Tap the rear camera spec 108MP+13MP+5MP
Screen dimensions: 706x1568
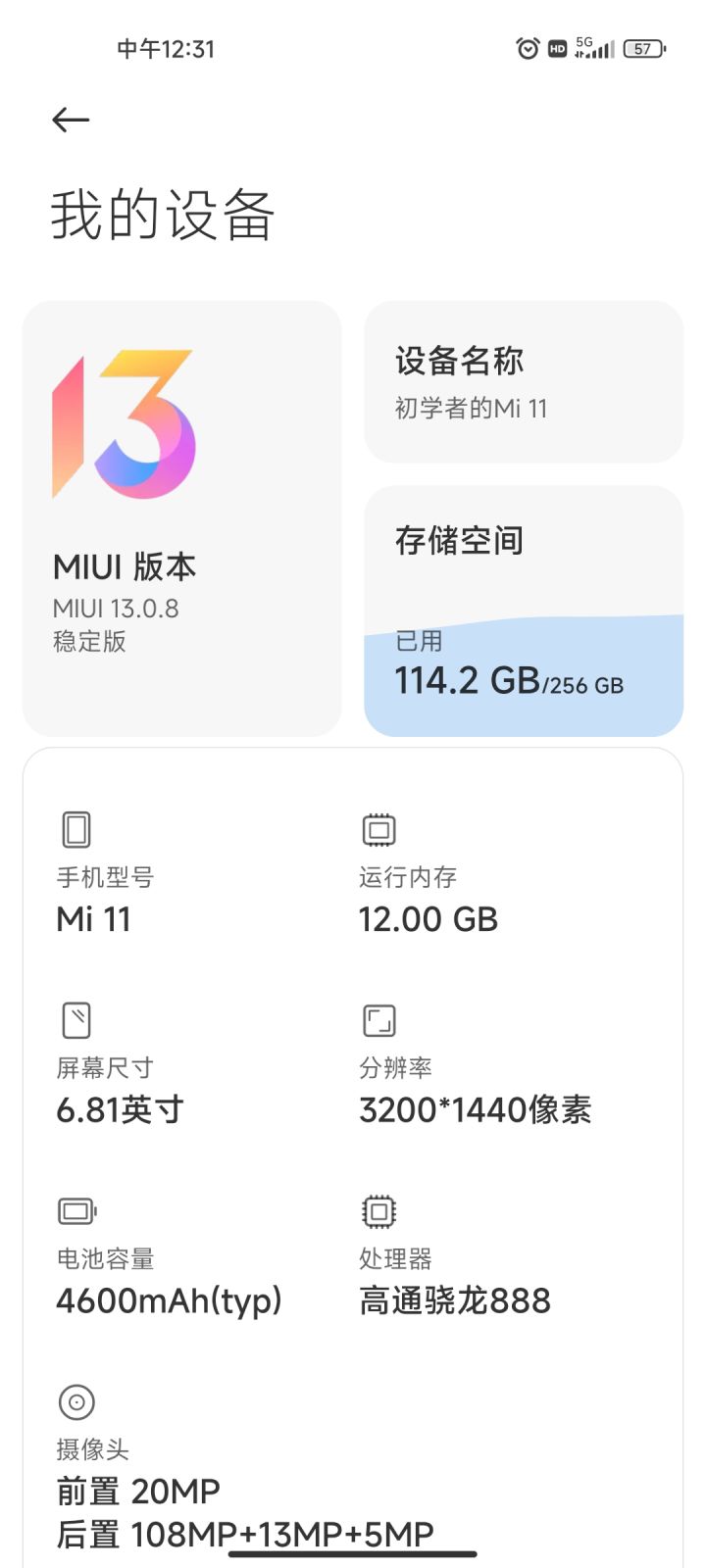[242, 1534]
